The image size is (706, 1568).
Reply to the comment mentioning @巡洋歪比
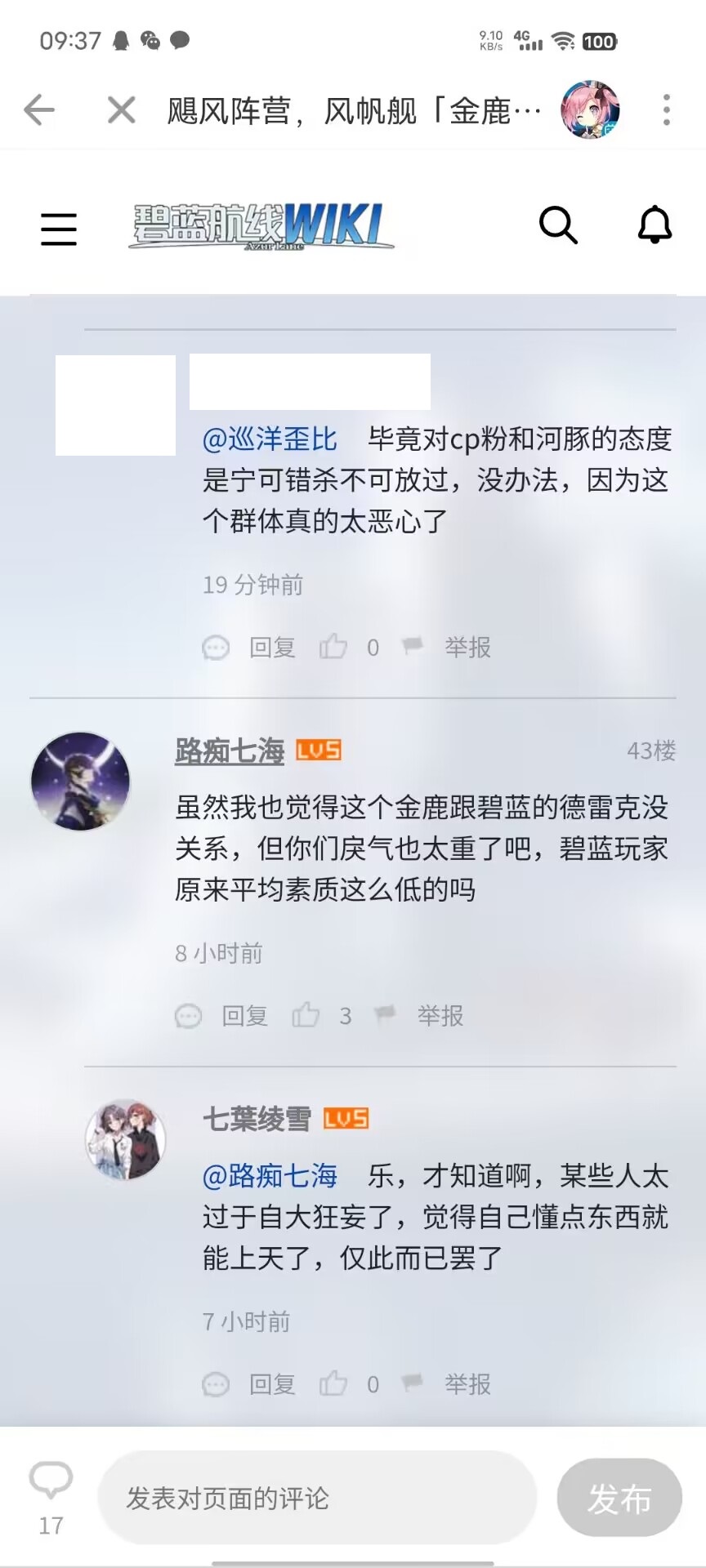[x=271, y=648]
